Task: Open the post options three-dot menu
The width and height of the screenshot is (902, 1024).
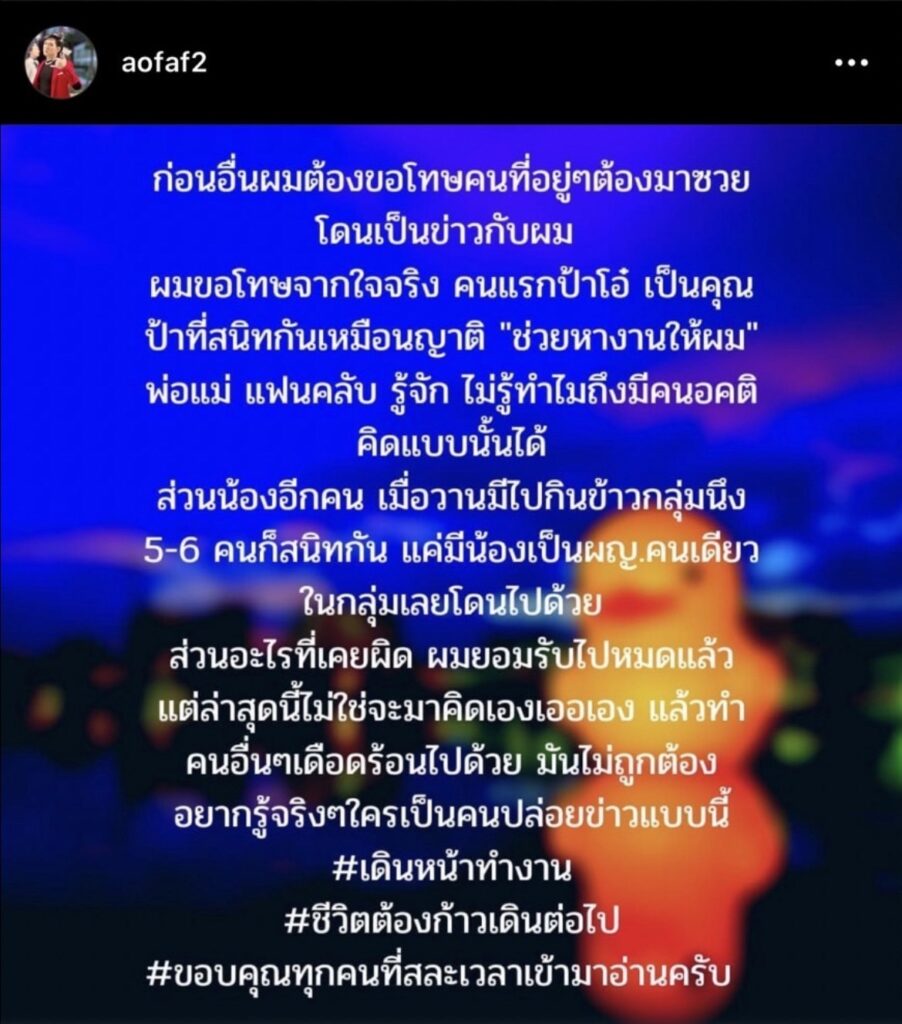Action: point(851,62)
